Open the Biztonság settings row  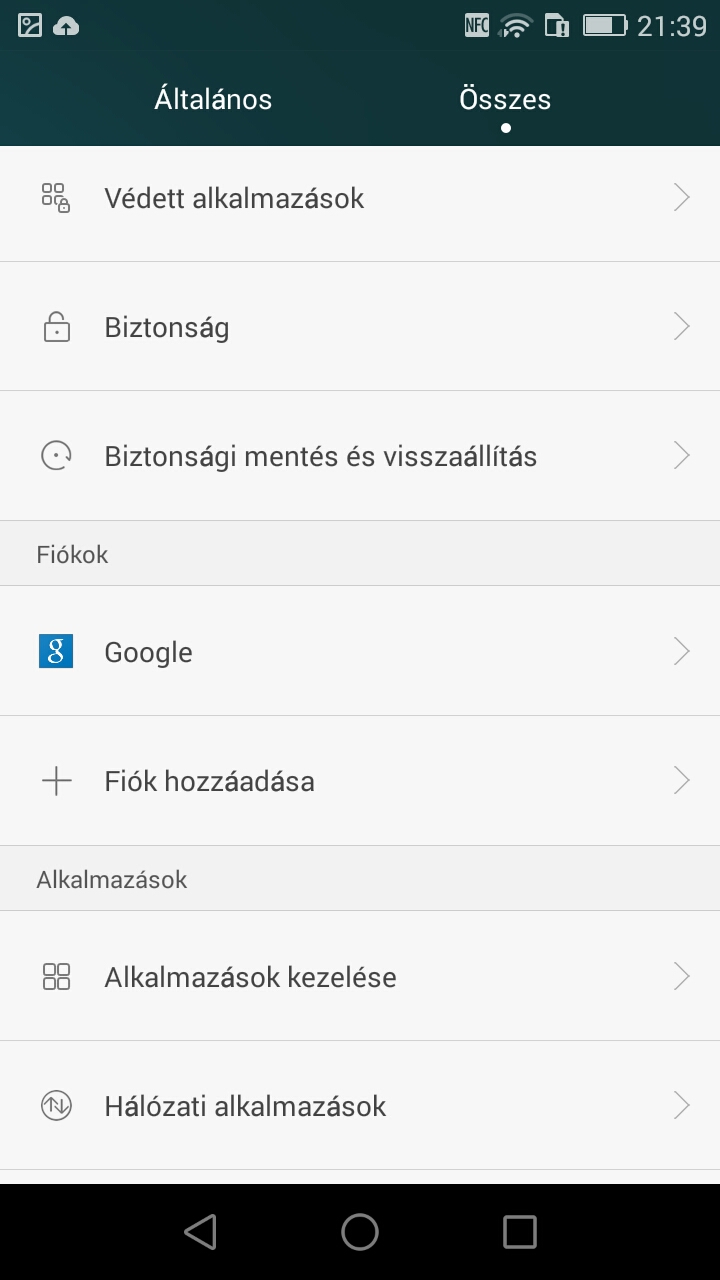click(360, 327)
